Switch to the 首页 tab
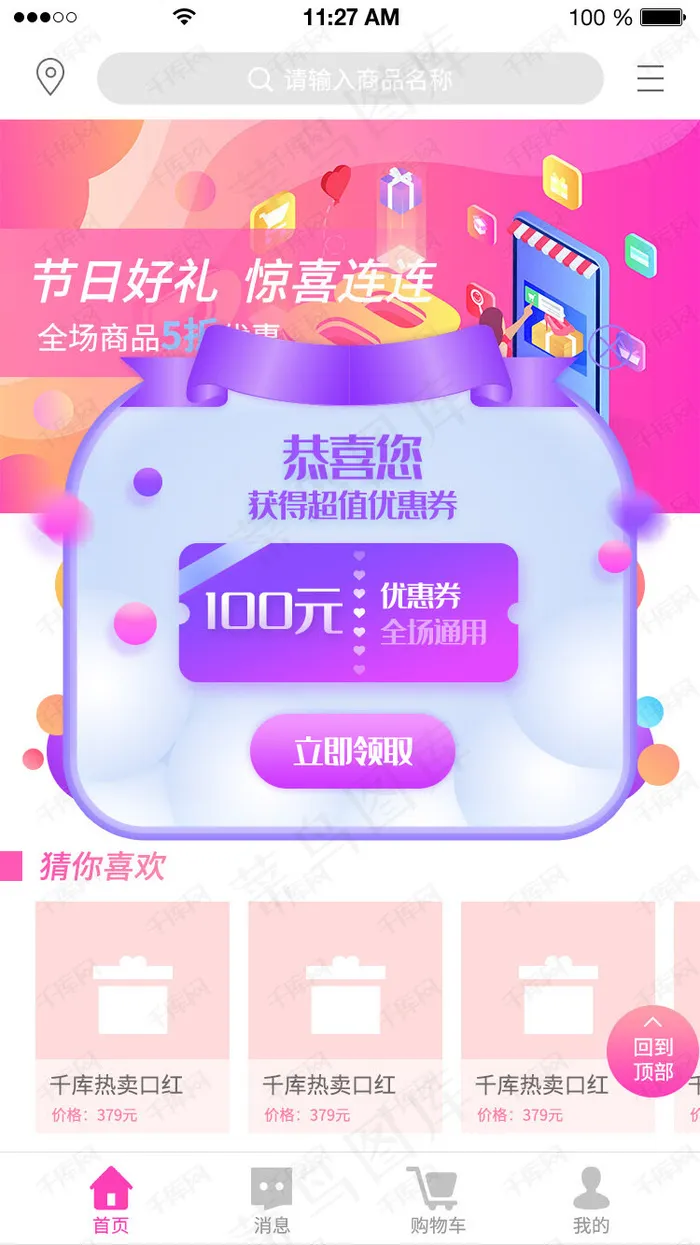700x1245 pixels. coord(111,1199)
